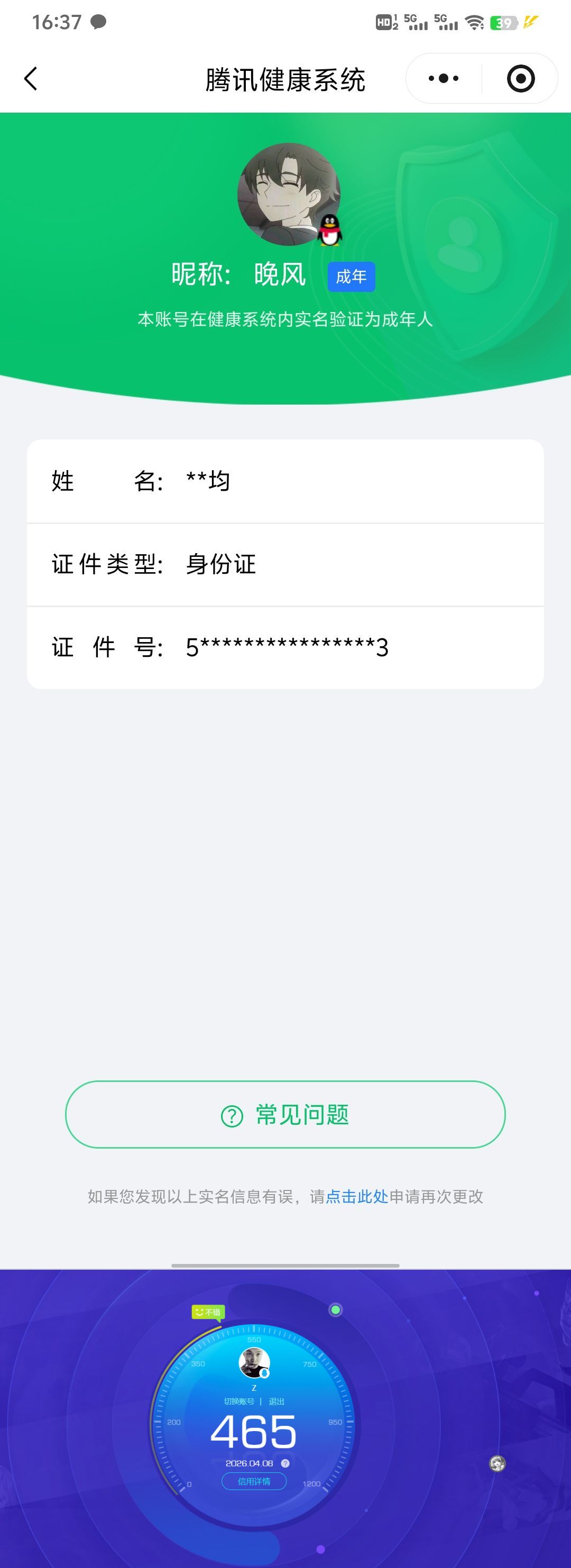571x1568 pixels.
Task: Open the mini-program more options (•••) icon
Action: (x=444, y=78)
